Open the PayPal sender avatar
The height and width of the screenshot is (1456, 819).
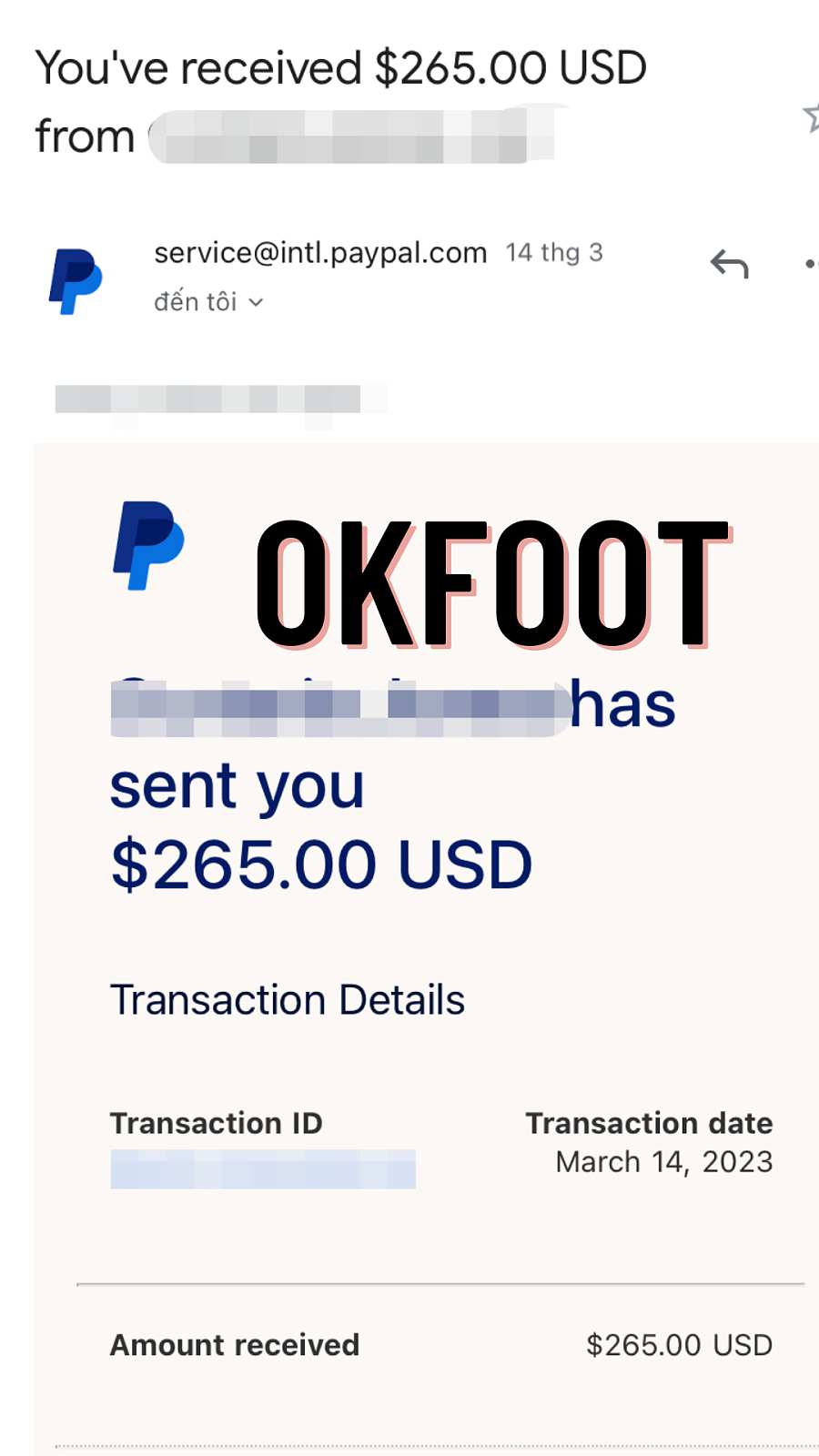pos(76,281)
